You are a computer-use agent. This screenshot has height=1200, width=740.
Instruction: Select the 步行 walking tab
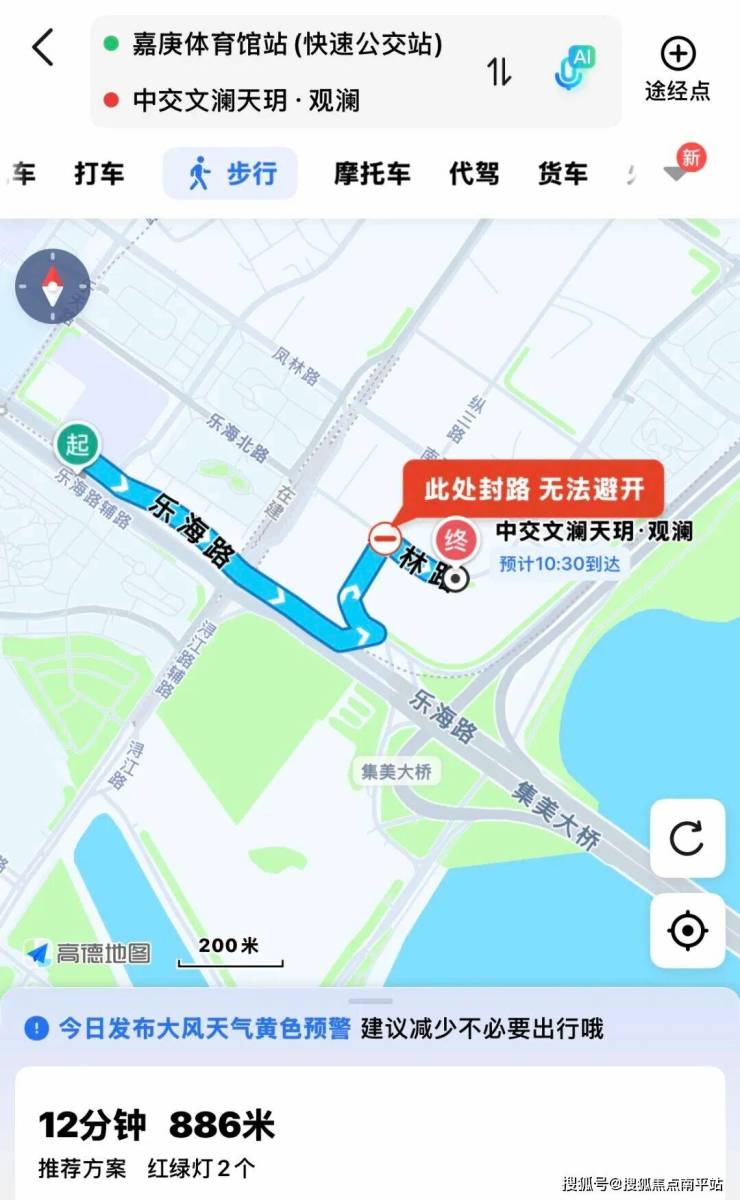[x=231, y=173]
